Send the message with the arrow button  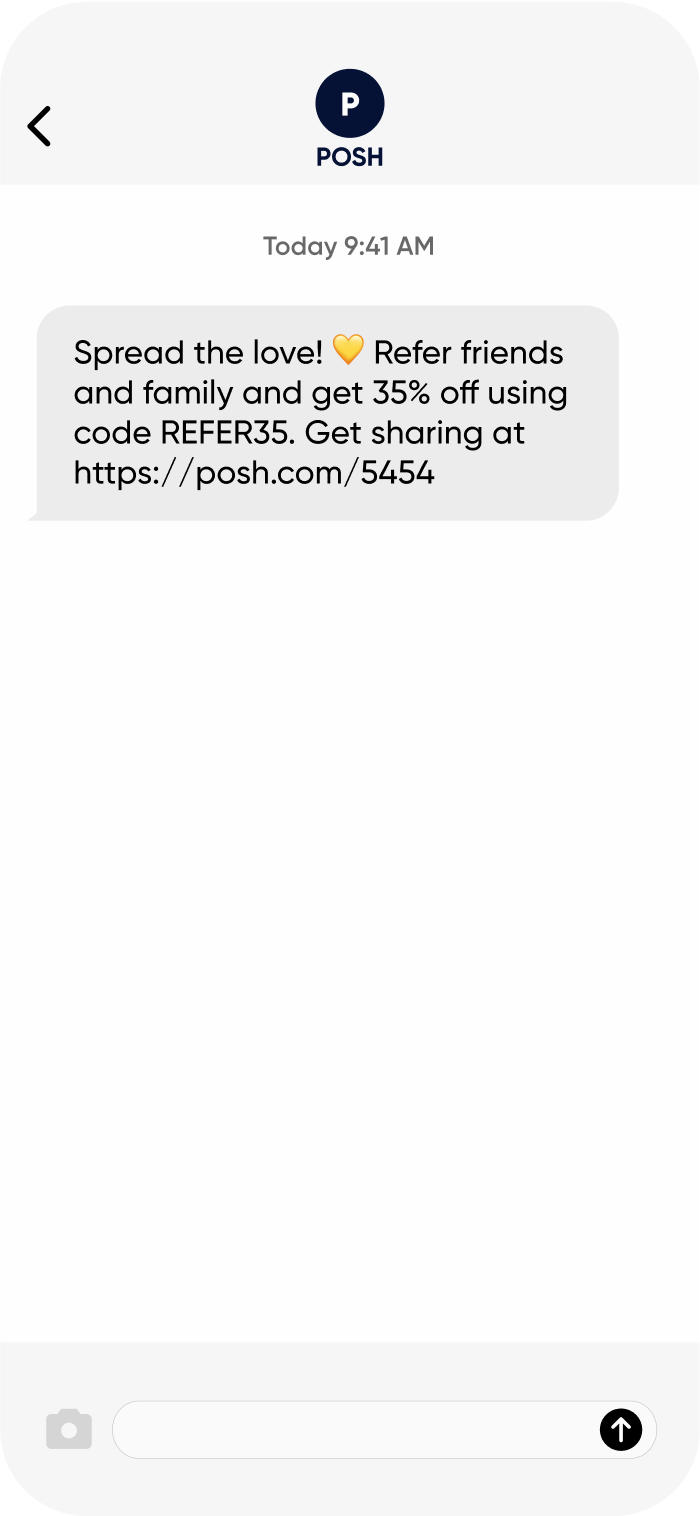pos(620,1430)
